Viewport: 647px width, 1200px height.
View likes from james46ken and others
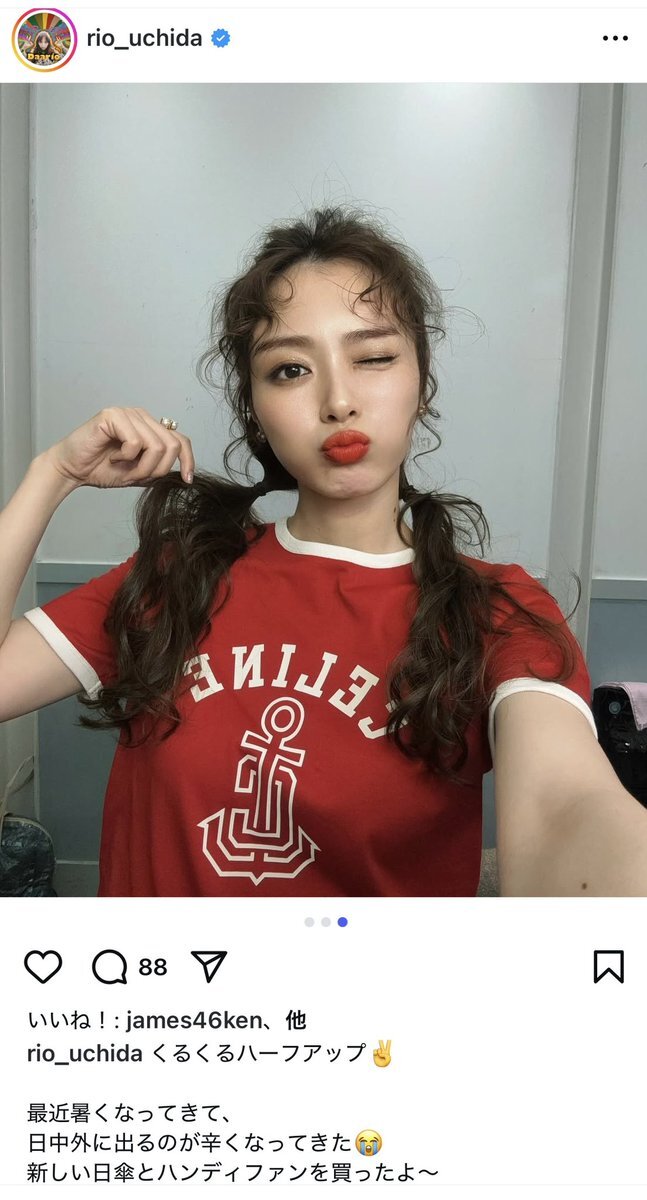click(166, 1021)
